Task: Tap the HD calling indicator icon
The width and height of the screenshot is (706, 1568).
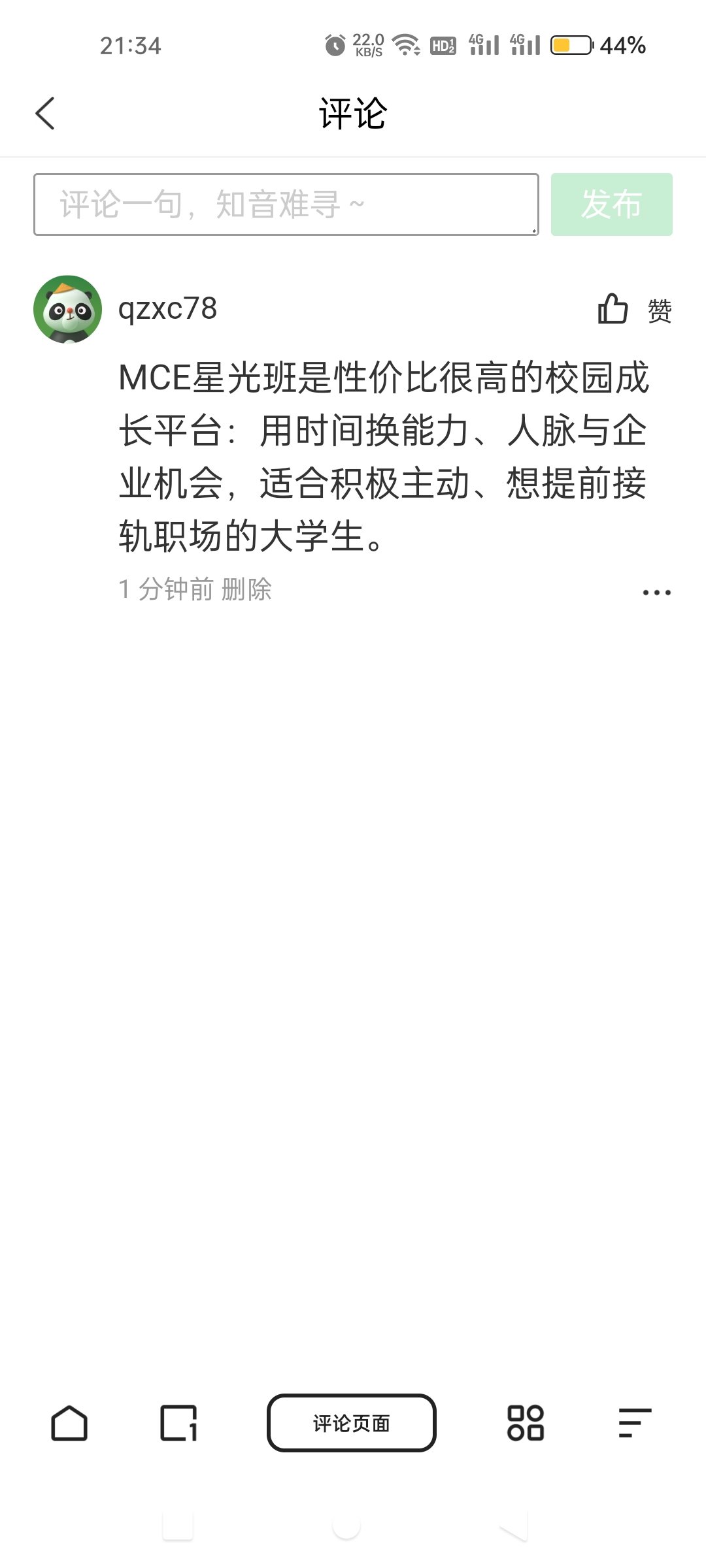Action: (x=442, y=46)
